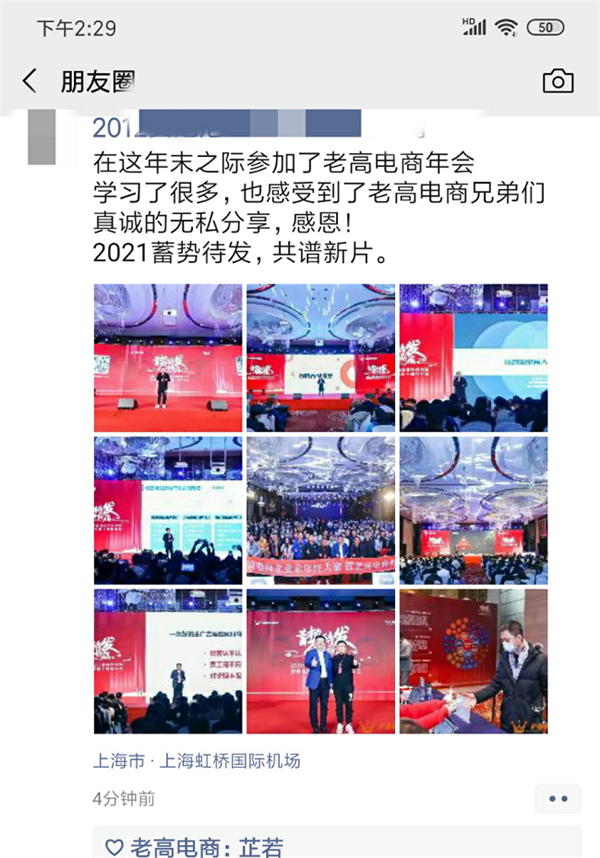600x858 pixels.
Task: Open photo of speaker beside blue slide
Action: pos(473,357)
